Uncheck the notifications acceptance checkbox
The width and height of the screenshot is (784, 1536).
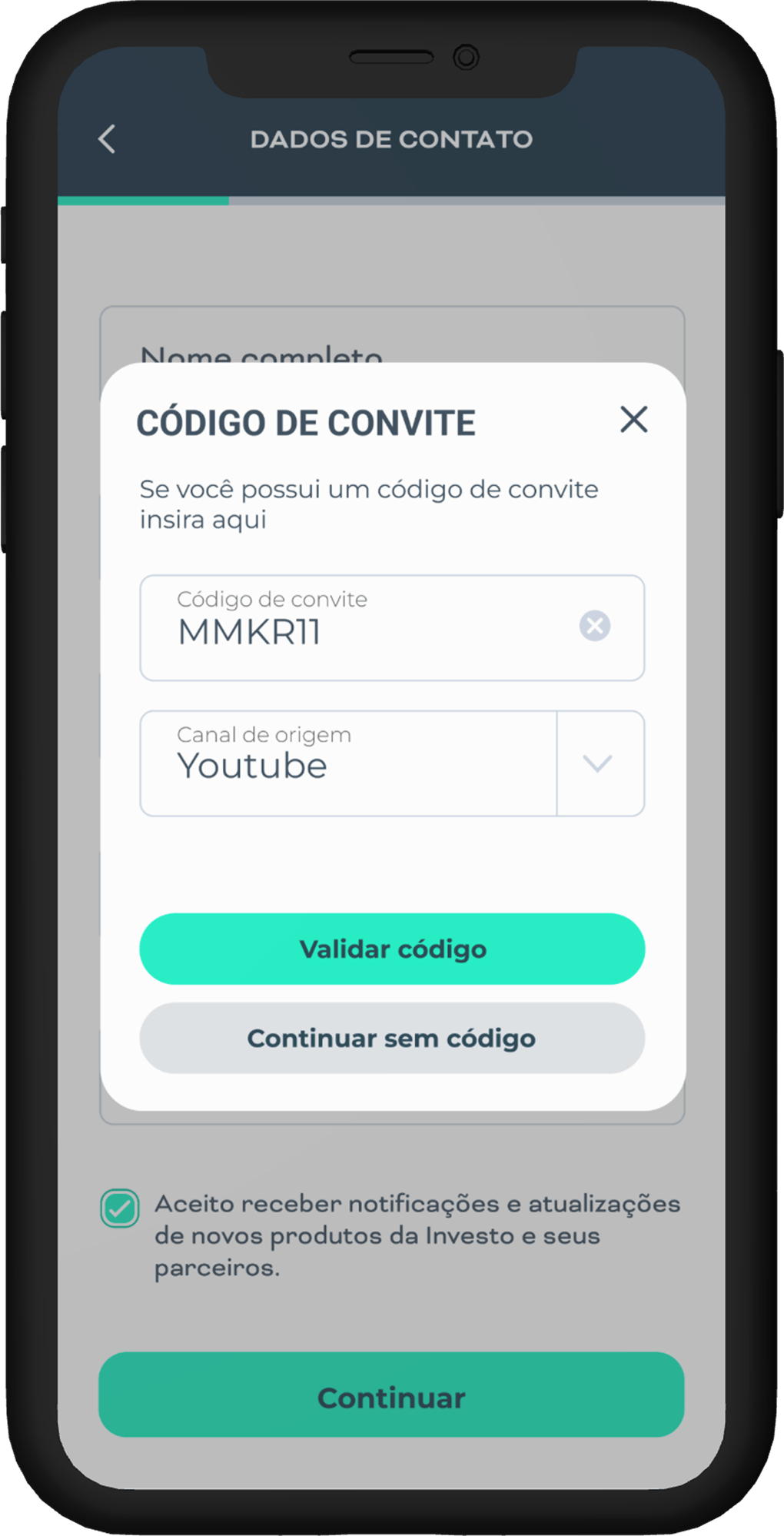click(x=120, y=1209)
